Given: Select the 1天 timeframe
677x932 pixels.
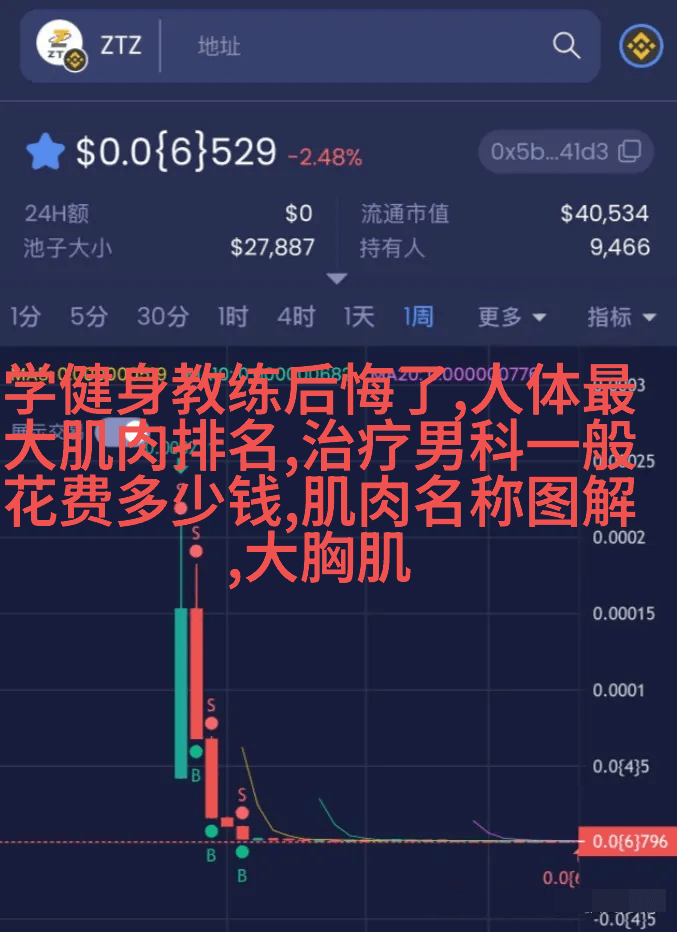Looking at the screenshot, I should [x=358, y=317].
